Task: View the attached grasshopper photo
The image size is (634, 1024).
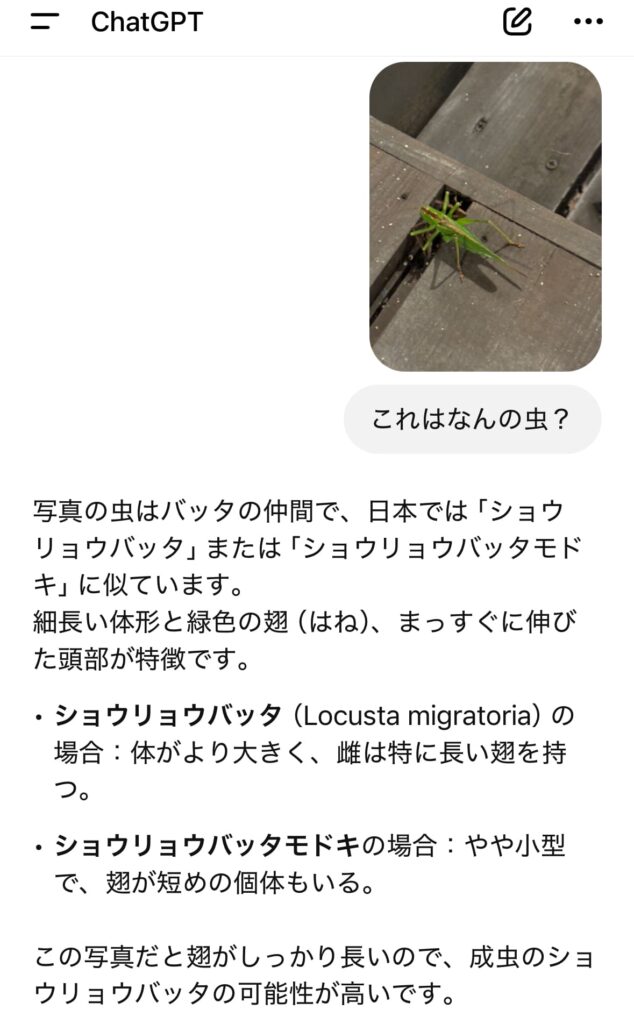Action: (485, 217)
